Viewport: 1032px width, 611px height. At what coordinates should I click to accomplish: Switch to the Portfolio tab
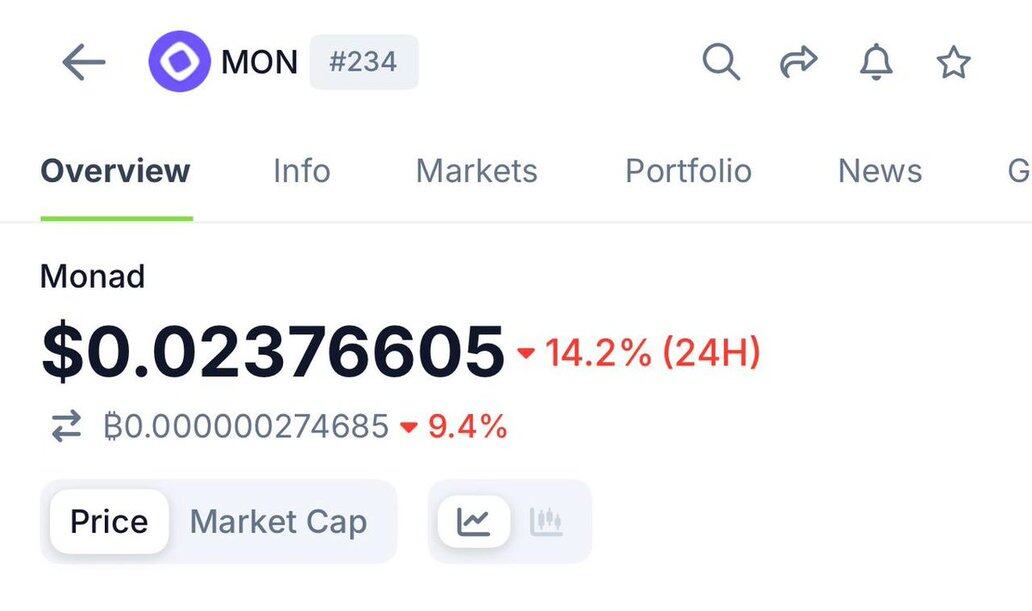[688, 171]
